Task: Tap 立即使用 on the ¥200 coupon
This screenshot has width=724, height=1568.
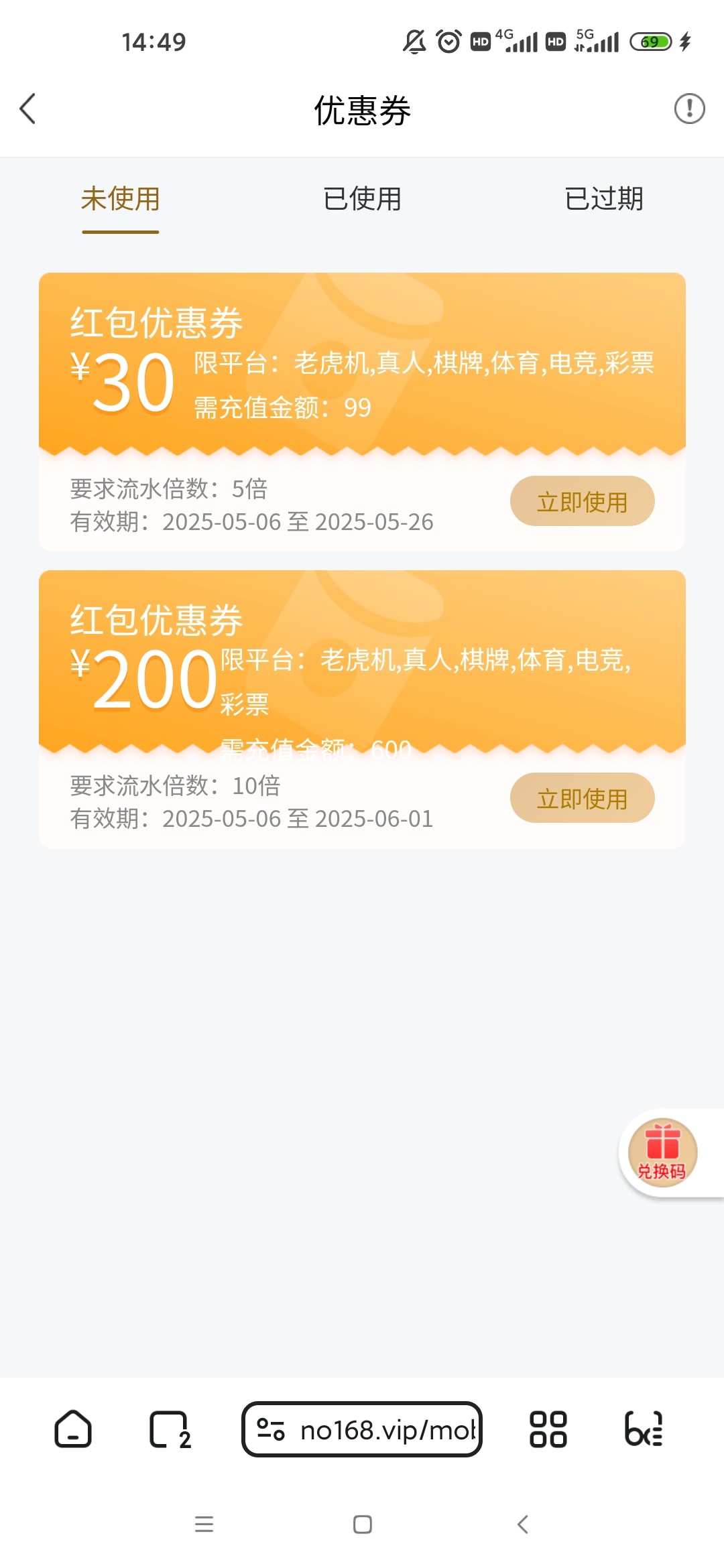Action: coord(582,798)
